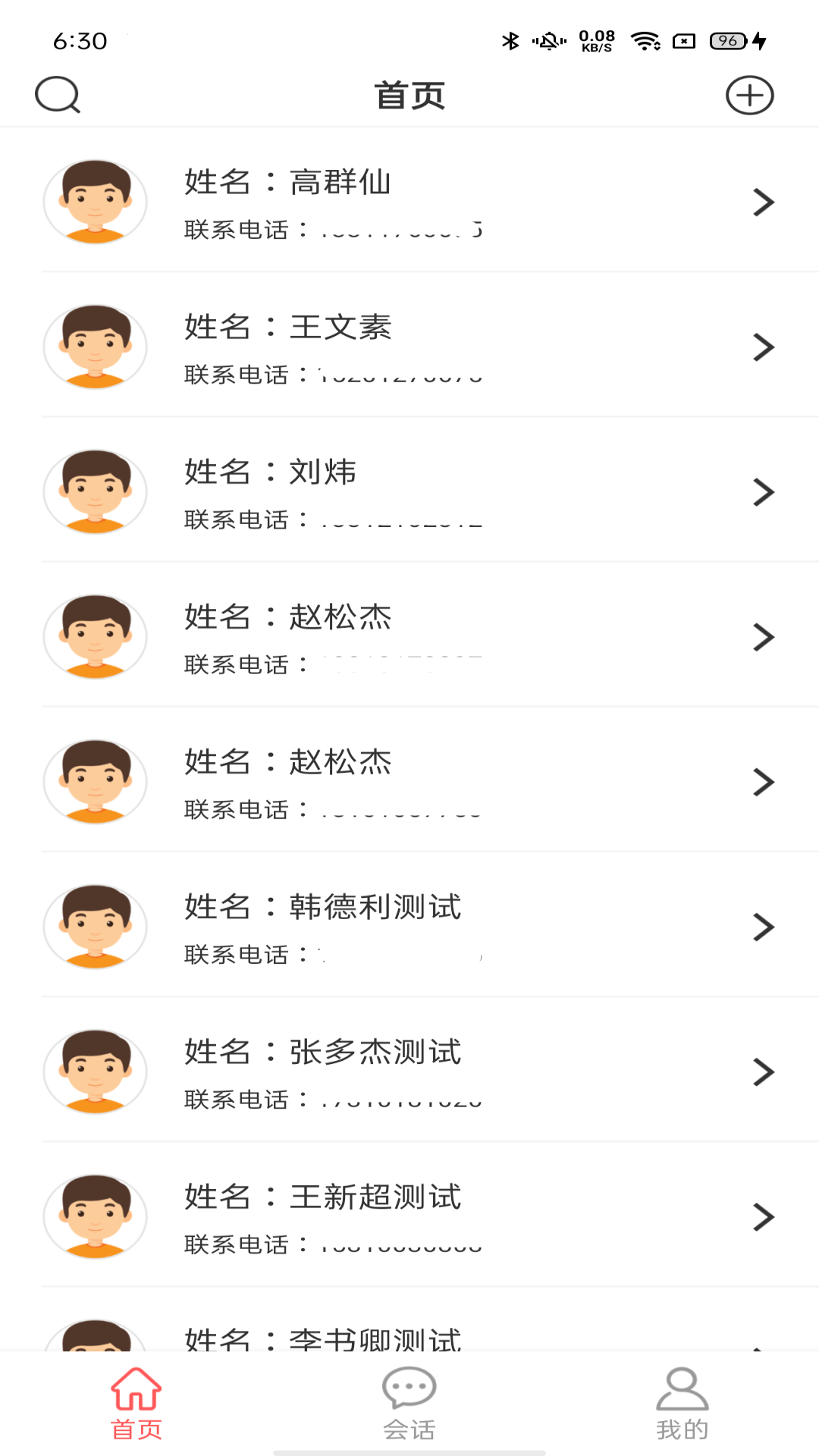Image resolution: width=819 pixels, height=1456 pixels.
Task: Select the contact row 刘炜
Action: pos(409,491)
